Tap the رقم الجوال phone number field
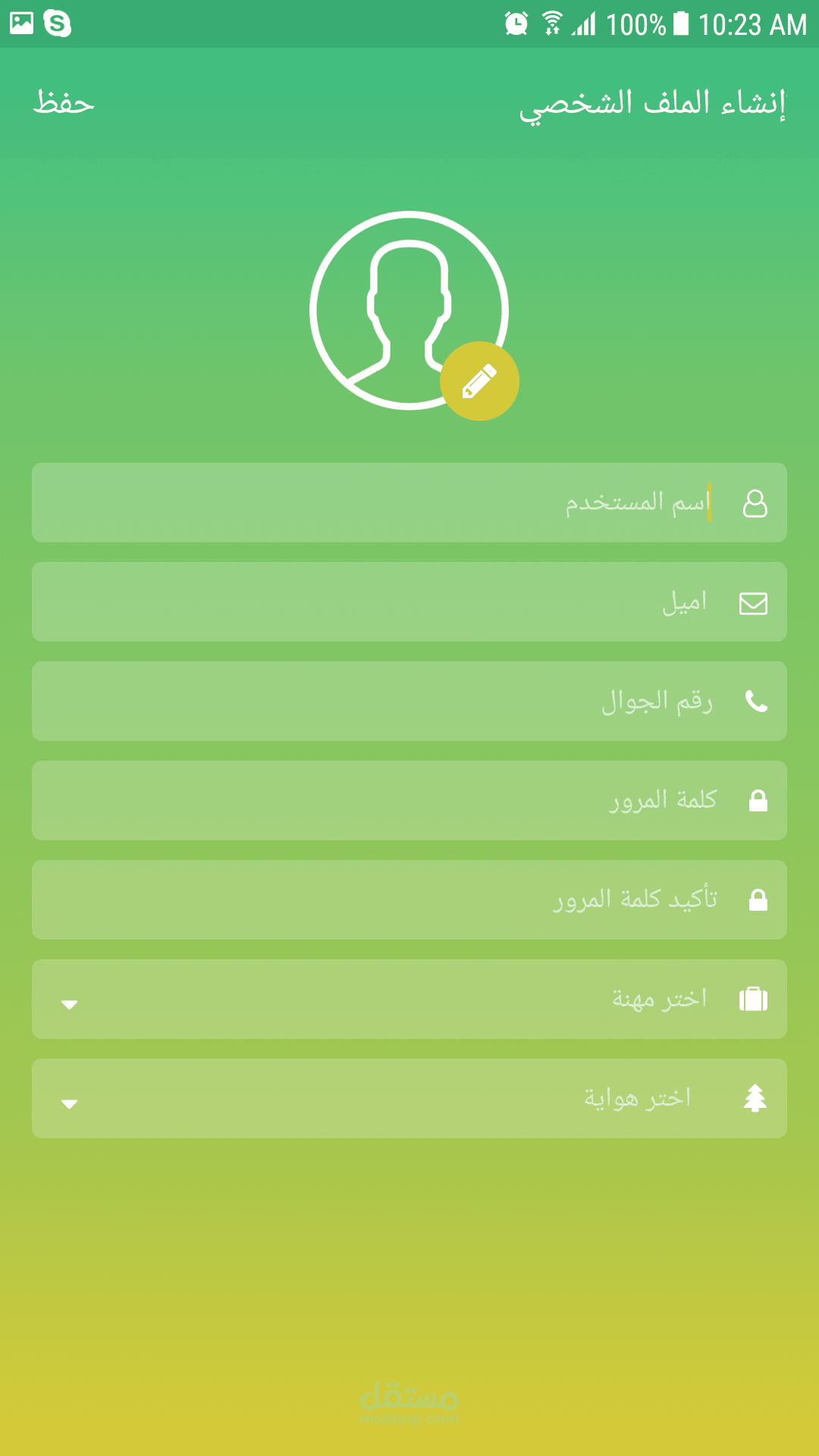Viewport: 819px width, 1456px height. click(x=409, y=701)
